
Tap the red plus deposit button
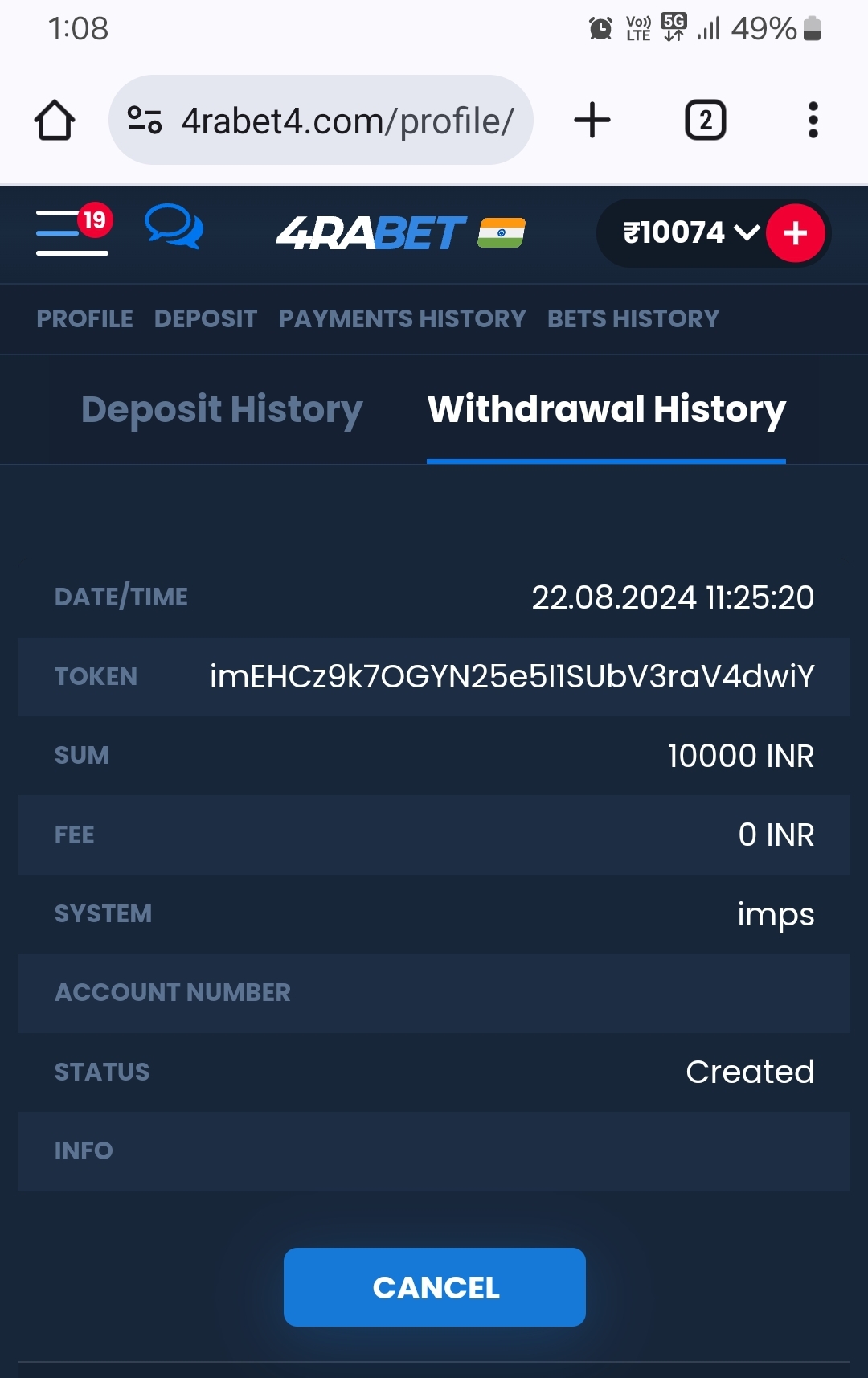click(795, 233)
